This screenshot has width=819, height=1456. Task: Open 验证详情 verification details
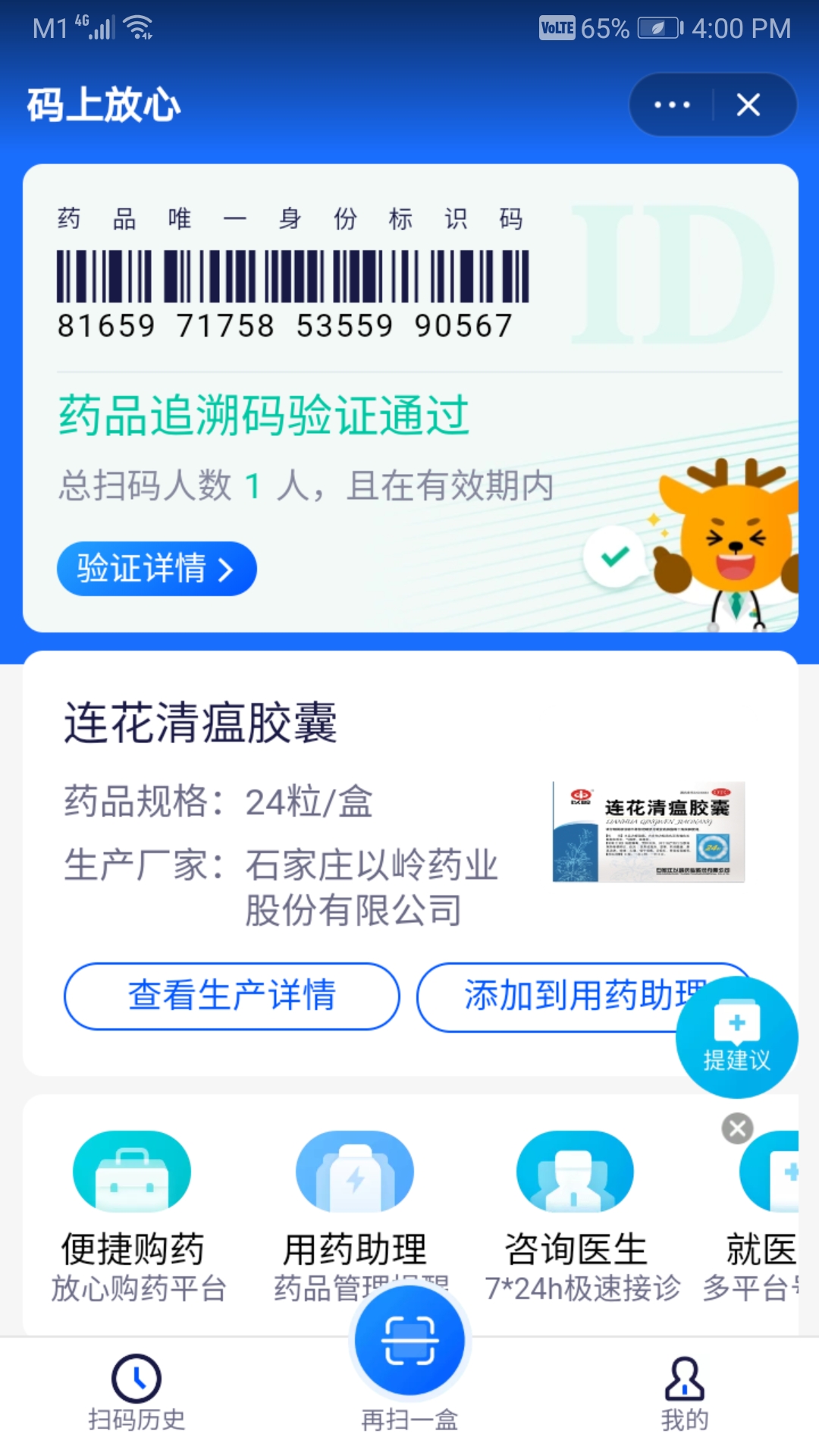click(x=156, y=569)
